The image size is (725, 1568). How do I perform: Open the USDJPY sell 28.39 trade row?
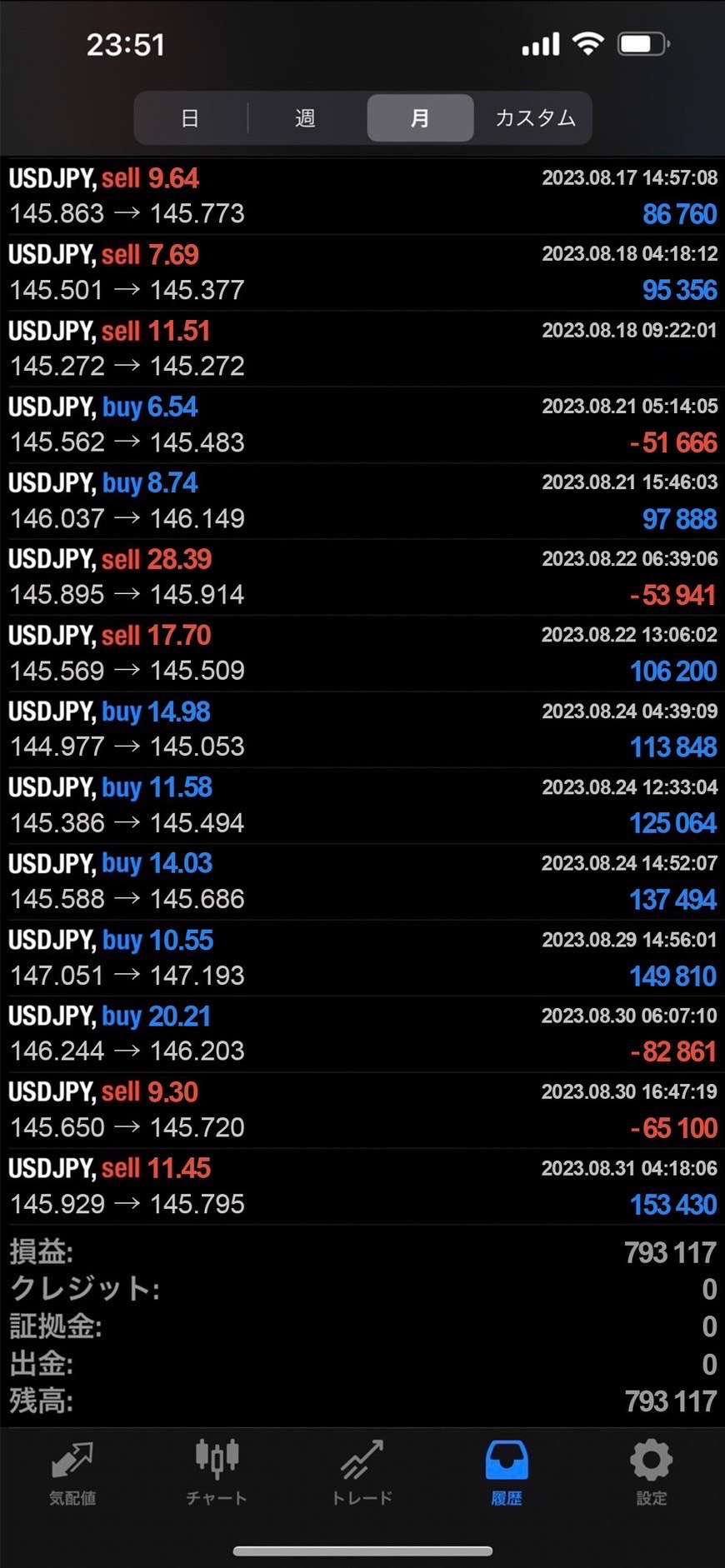click(362, 577)
